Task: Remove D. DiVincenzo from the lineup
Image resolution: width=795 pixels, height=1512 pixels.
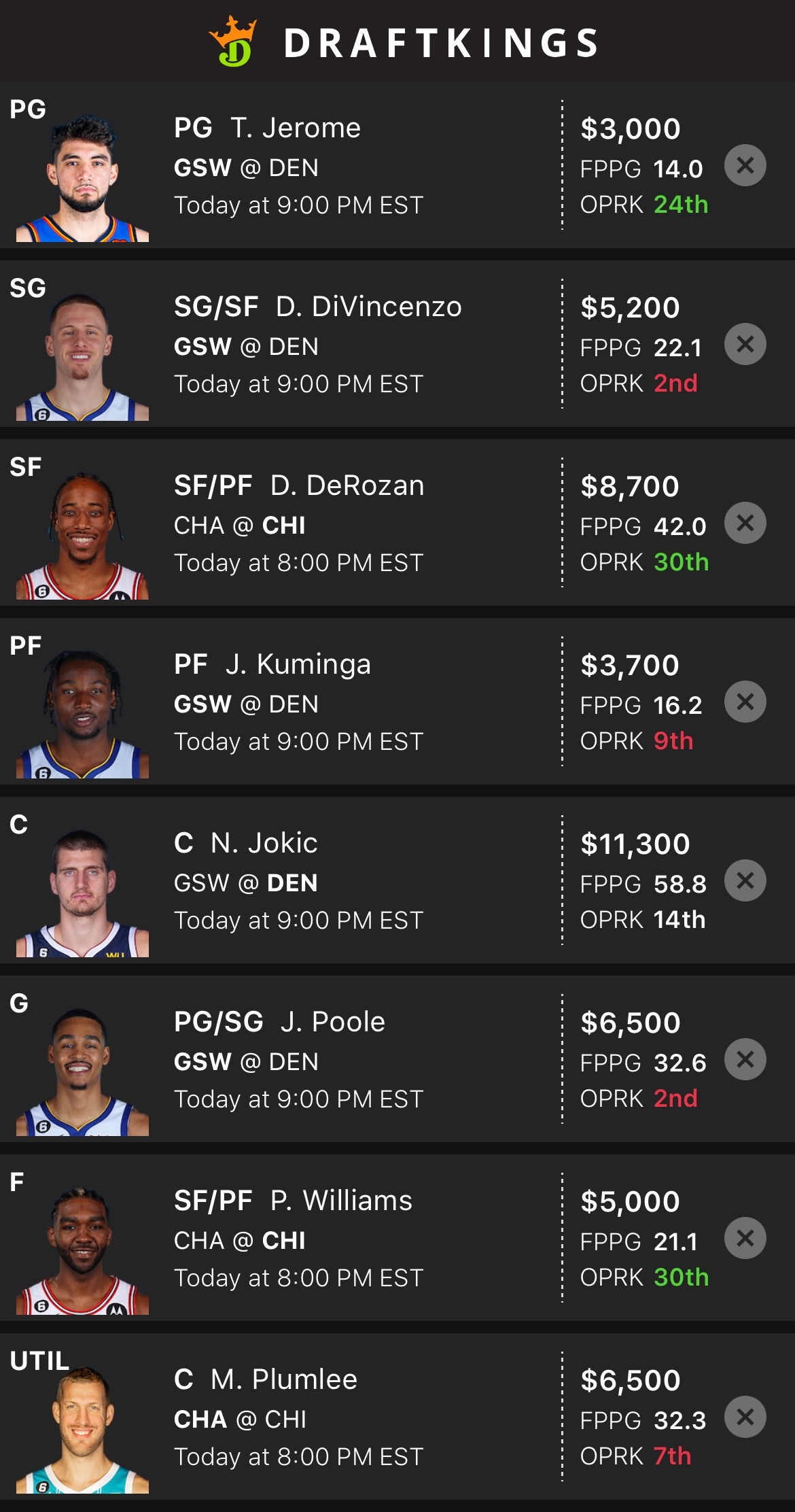Action: 745,344
